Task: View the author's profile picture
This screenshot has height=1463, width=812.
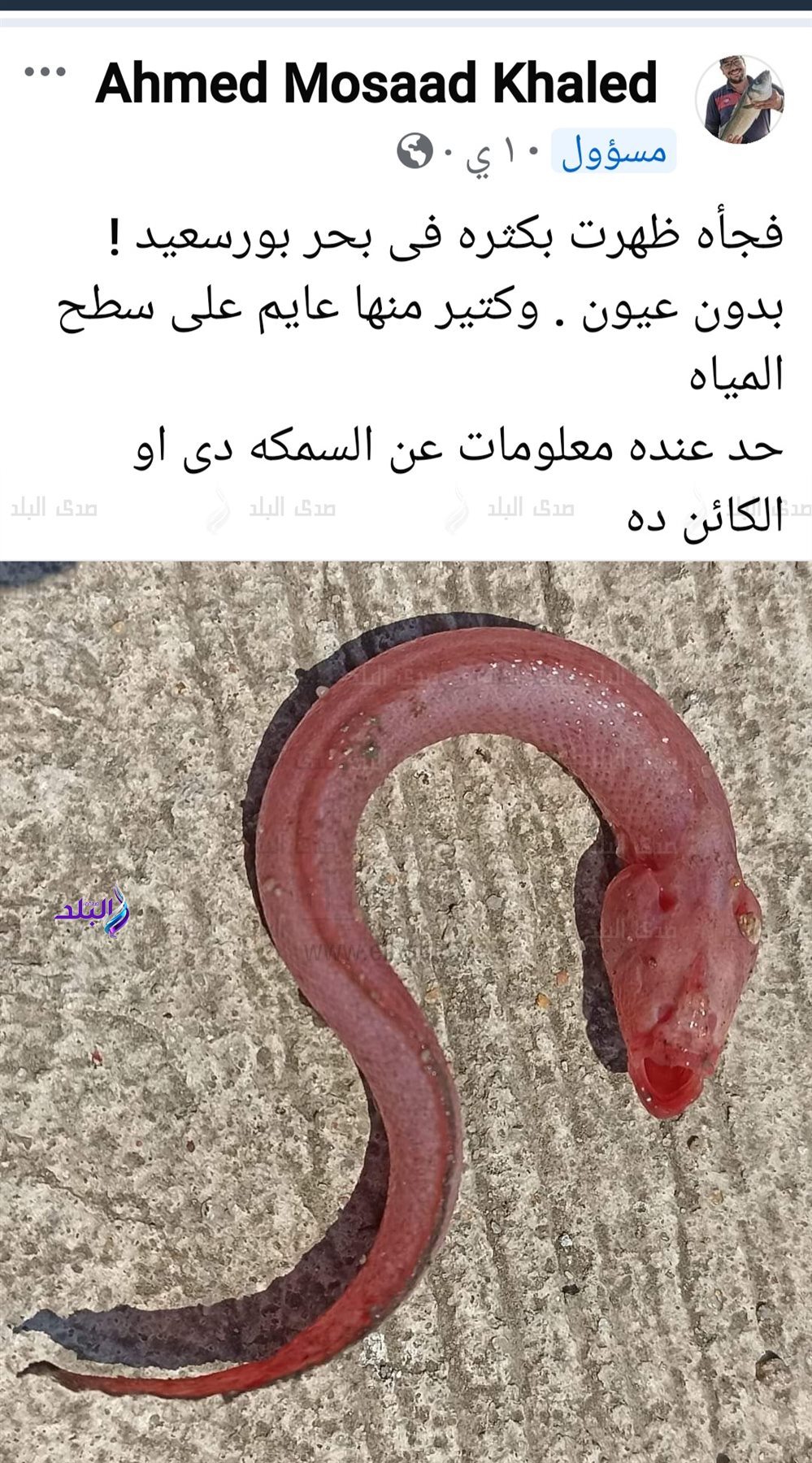Action: tap(740, 100)
